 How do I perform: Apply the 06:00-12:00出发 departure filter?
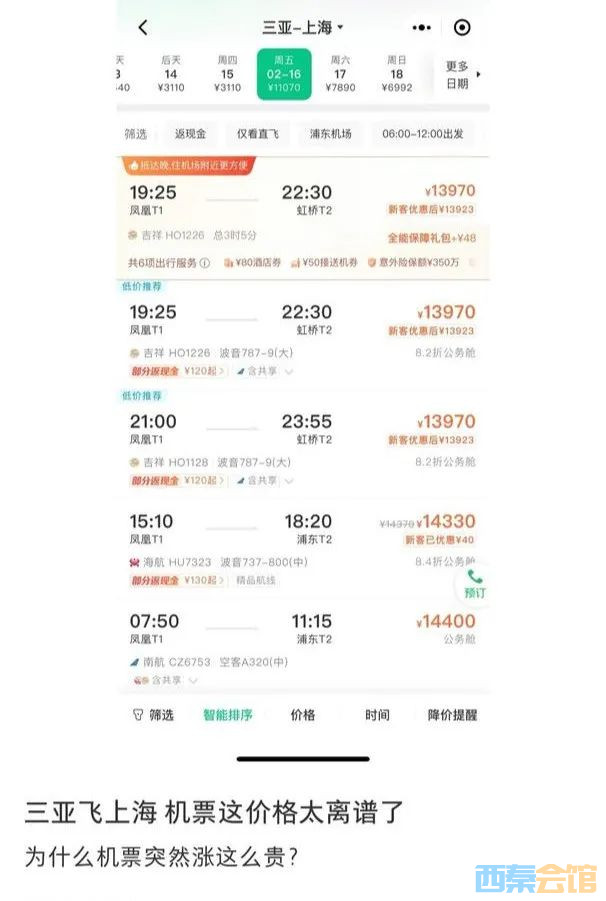422,133
